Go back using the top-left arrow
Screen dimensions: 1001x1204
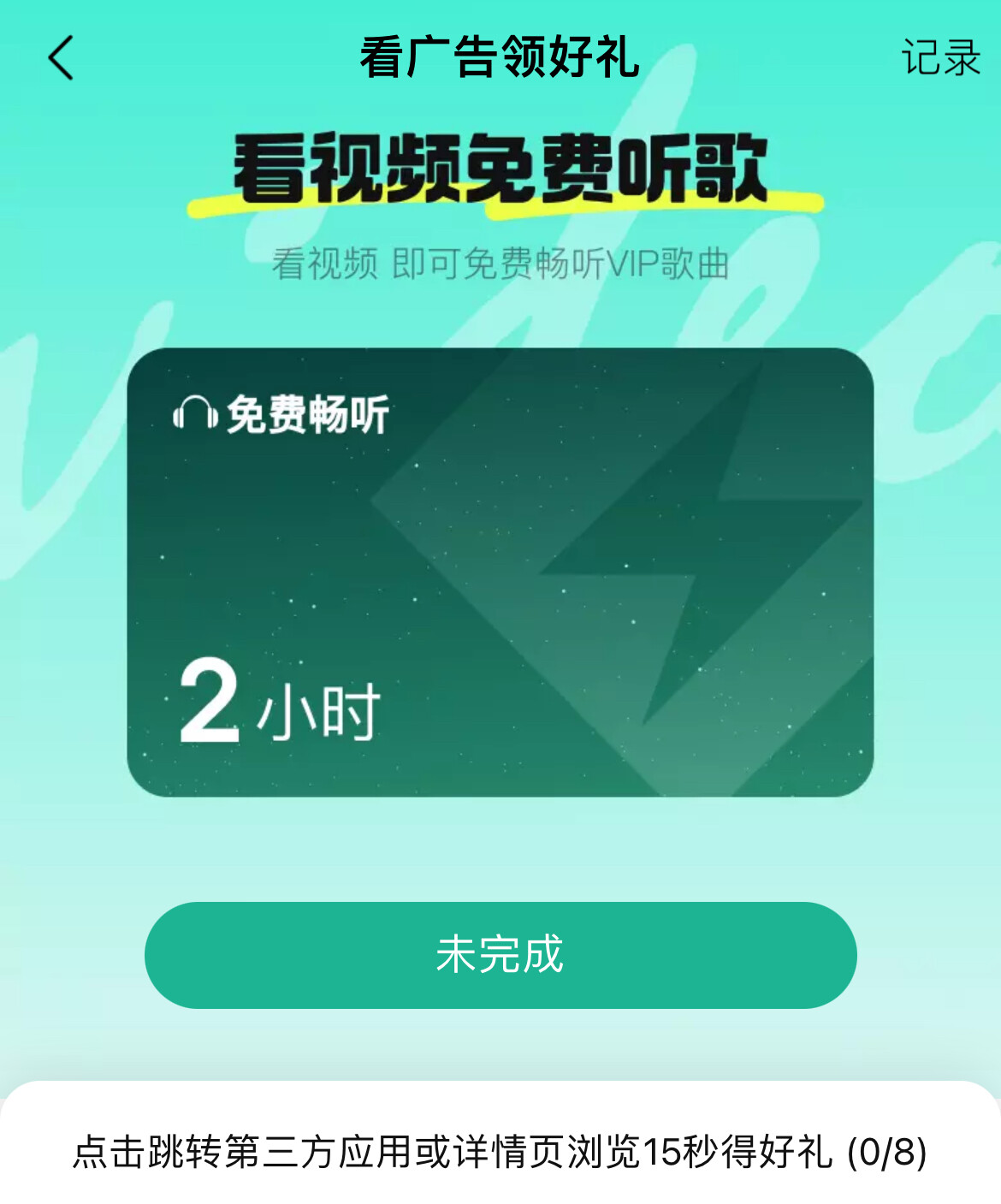coord(61,58)
